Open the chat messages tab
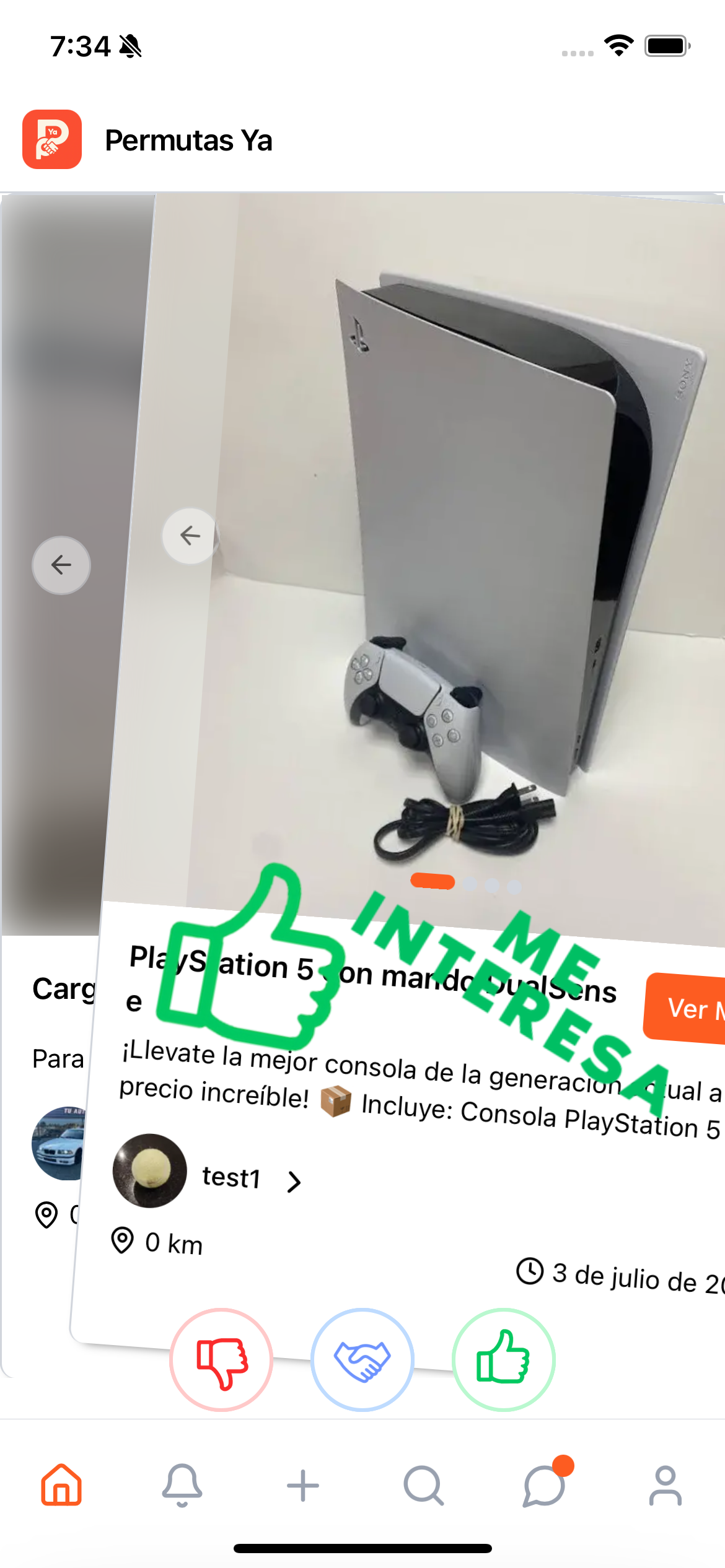Image resolution: width=725 pixels, height=1568 pixels. coord(544,1484)
